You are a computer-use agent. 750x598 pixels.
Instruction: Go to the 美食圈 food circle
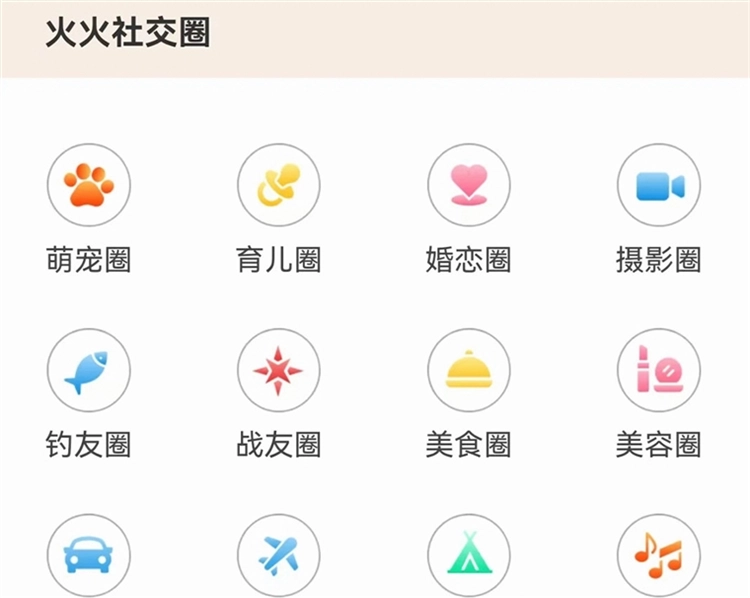469,371
